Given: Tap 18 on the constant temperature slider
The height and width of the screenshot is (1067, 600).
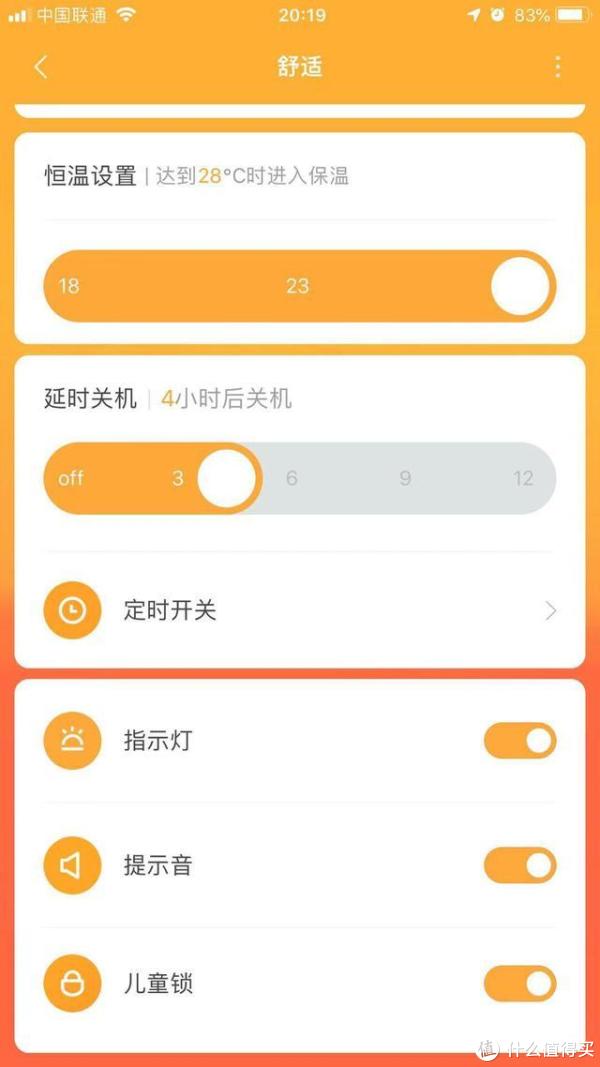Looking at the screenshot, I should coord(68,286).
